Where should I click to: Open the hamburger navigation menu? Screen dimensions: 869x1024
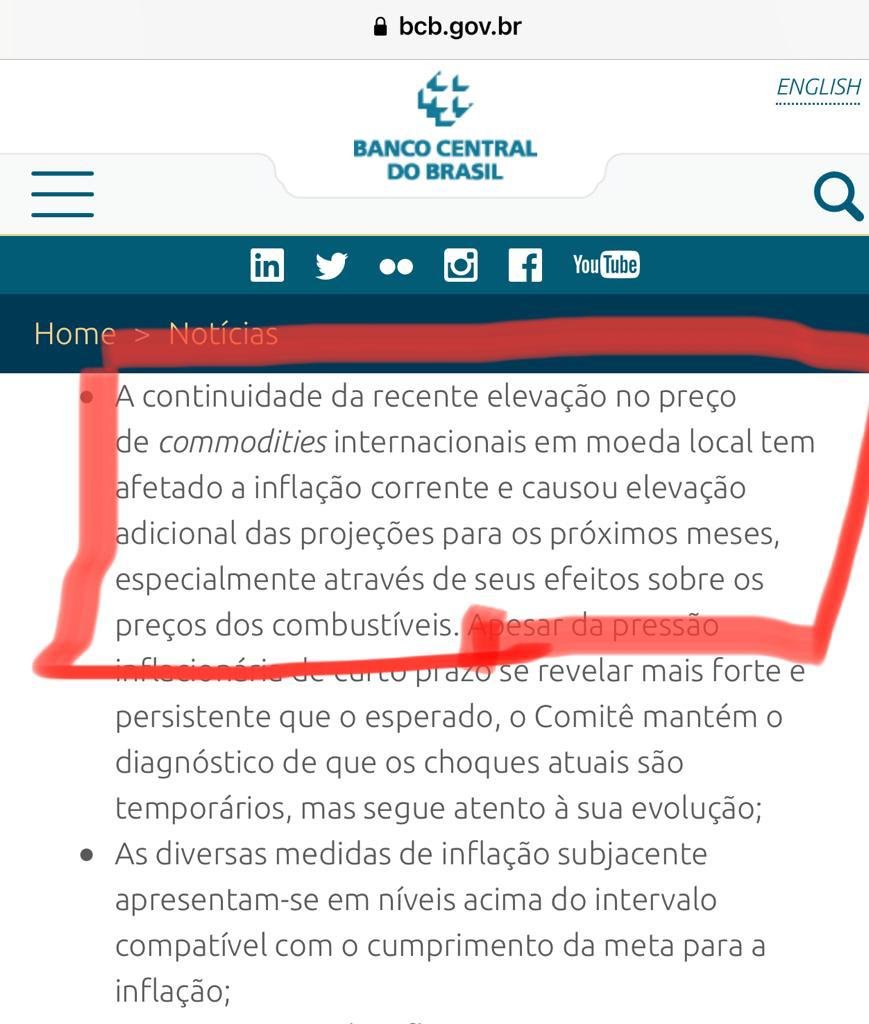click(62, 194)
